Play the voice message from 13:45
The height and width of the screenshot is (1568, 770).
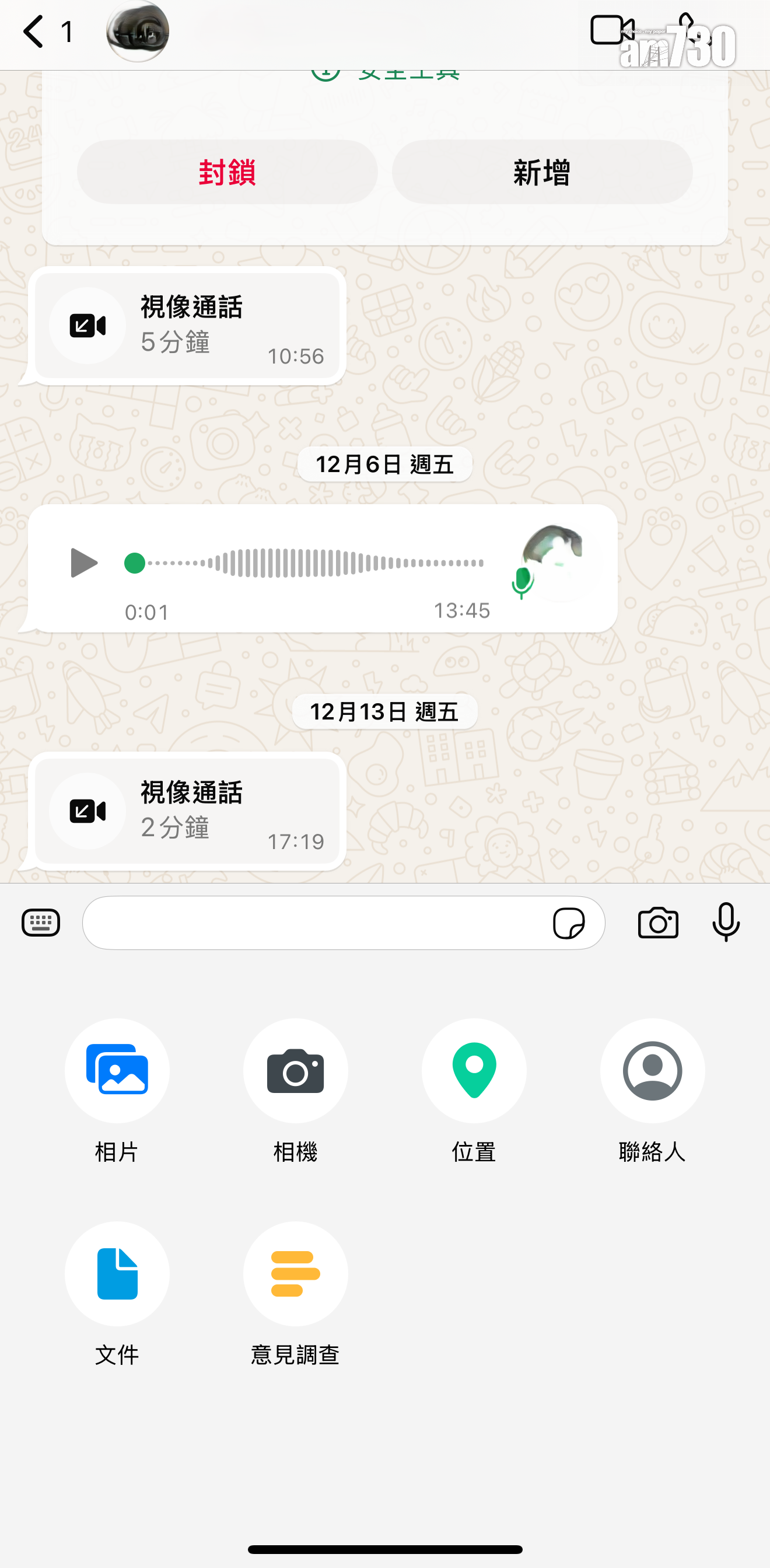tap(83, 563)
